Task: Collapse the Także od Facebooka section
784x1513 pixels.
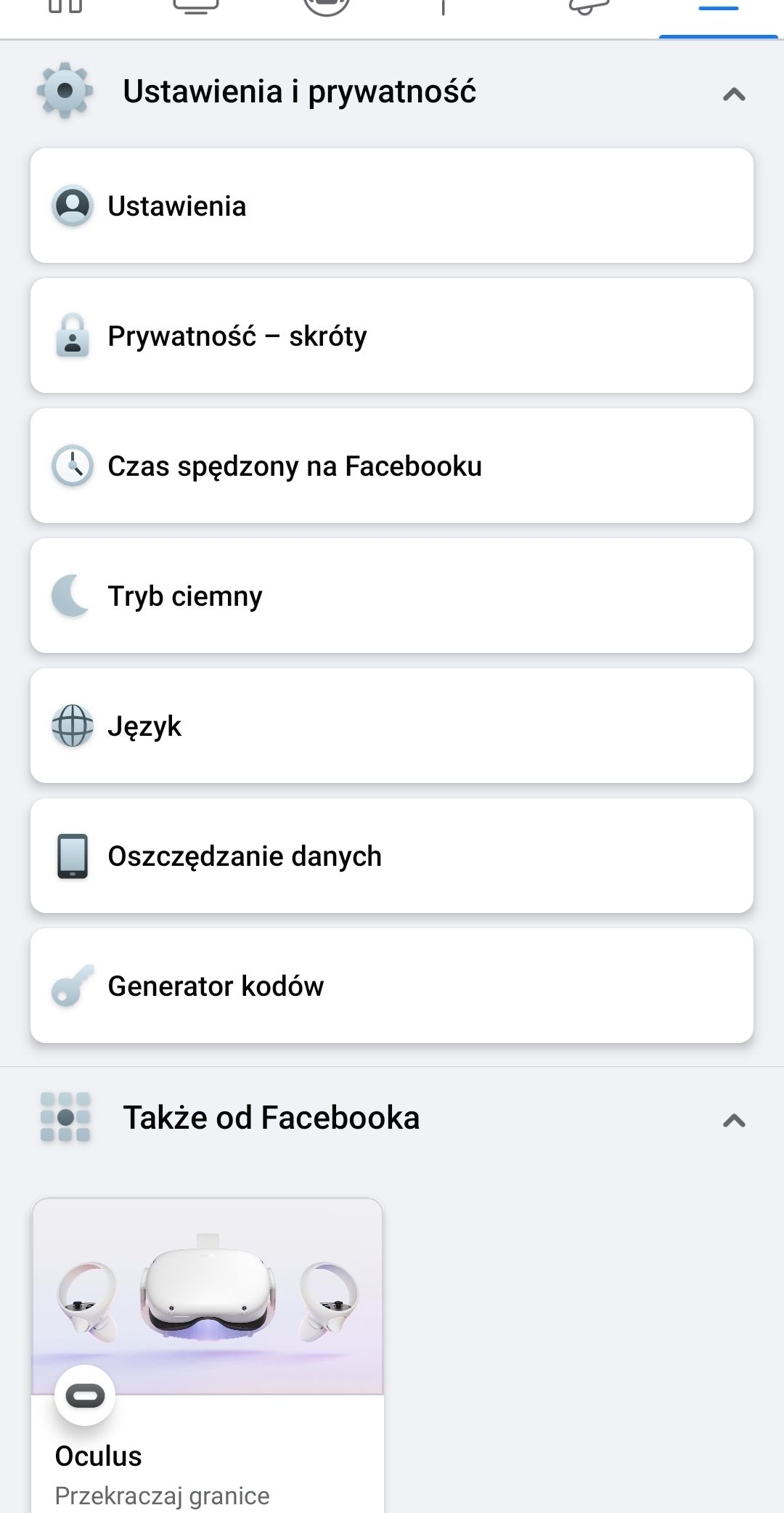Action: 734,1120
